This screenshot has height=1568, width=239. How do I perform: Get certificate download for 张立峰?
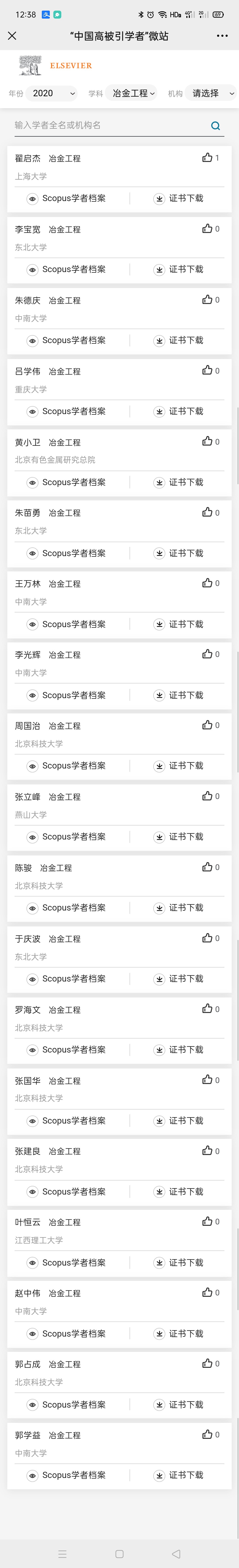178,836
